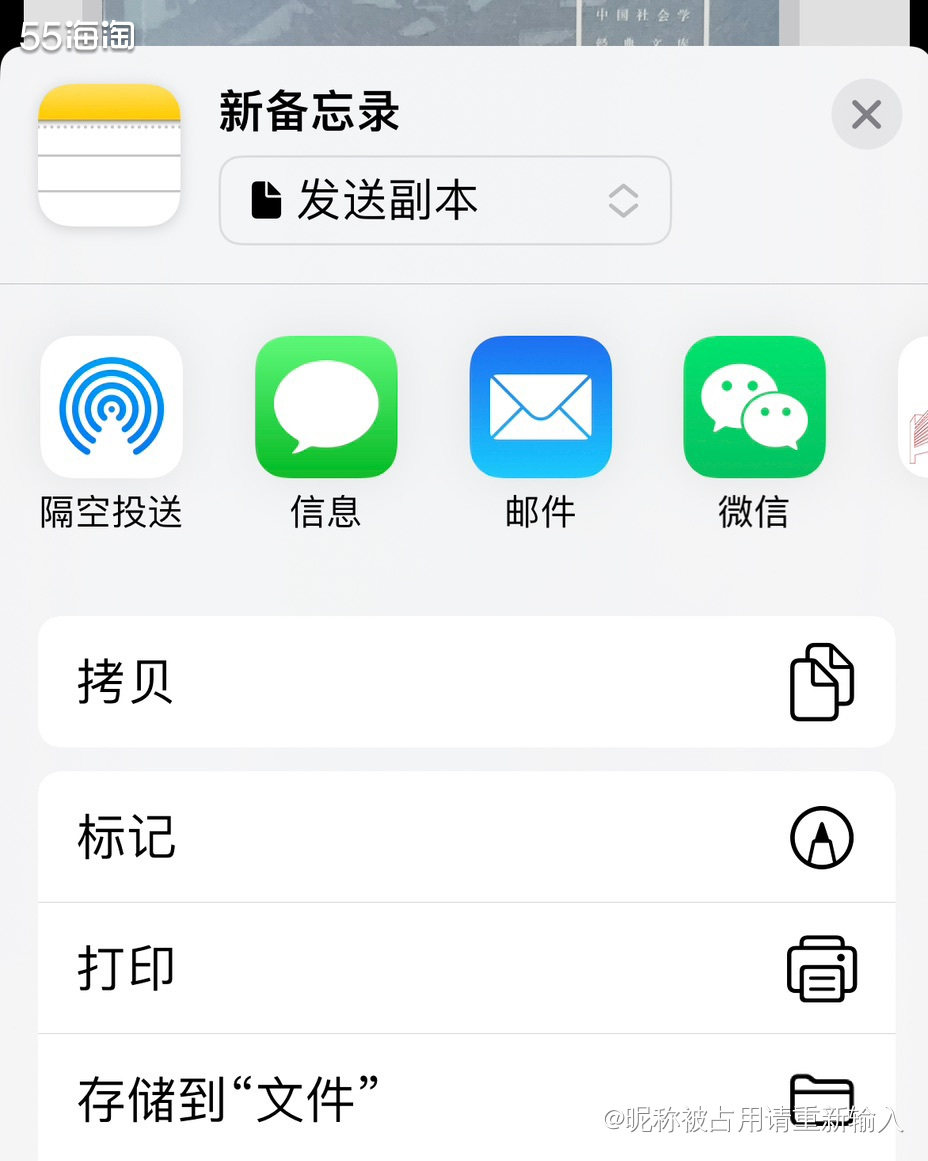Dismiss the share sheet with the X
Screen dimensions: 928x1161
point(866,114)
